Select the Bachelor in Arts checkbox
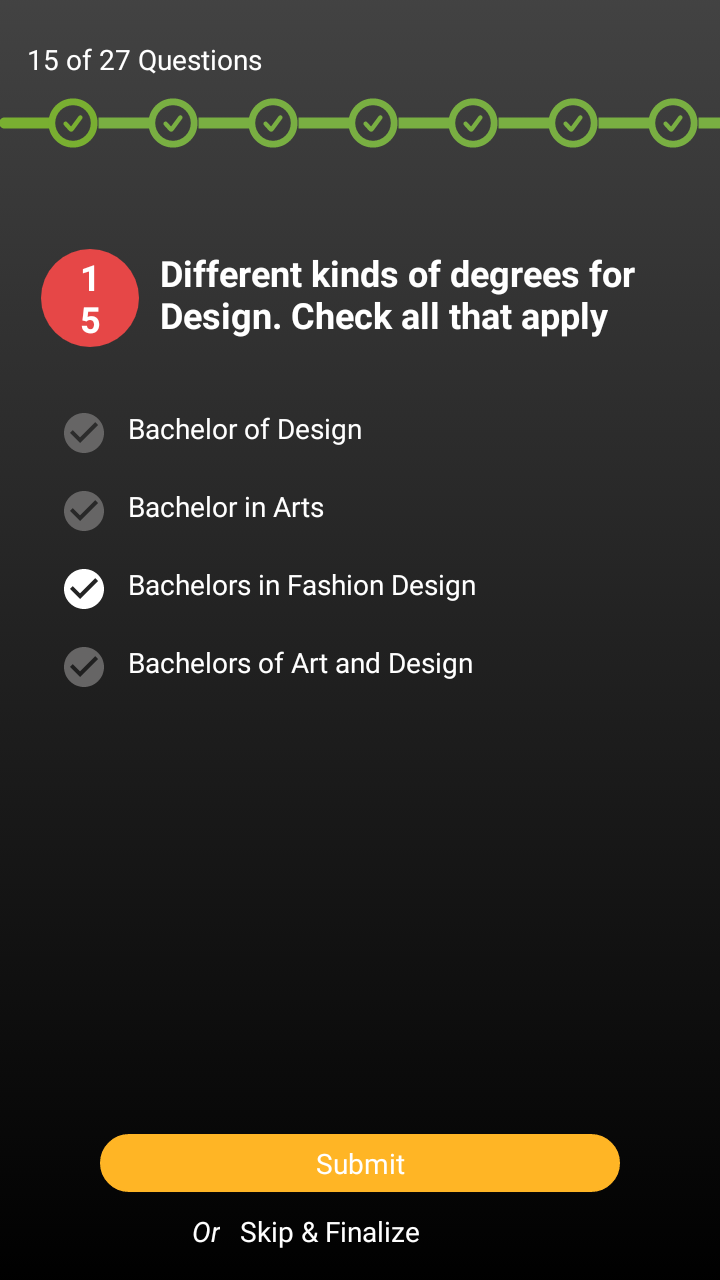The image size is (720, 1280). coord(84,511)
